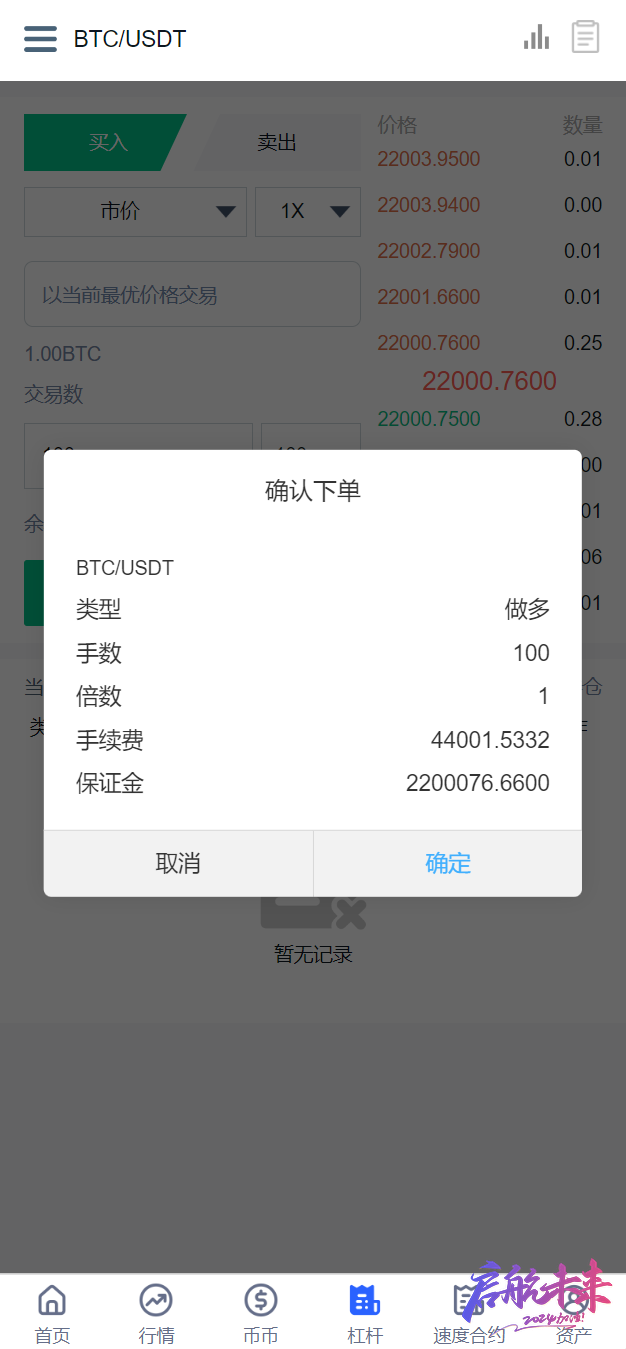The image size is (626, 1349).
Task: Switch to the 卖出 tab
Action: point(277,142)
